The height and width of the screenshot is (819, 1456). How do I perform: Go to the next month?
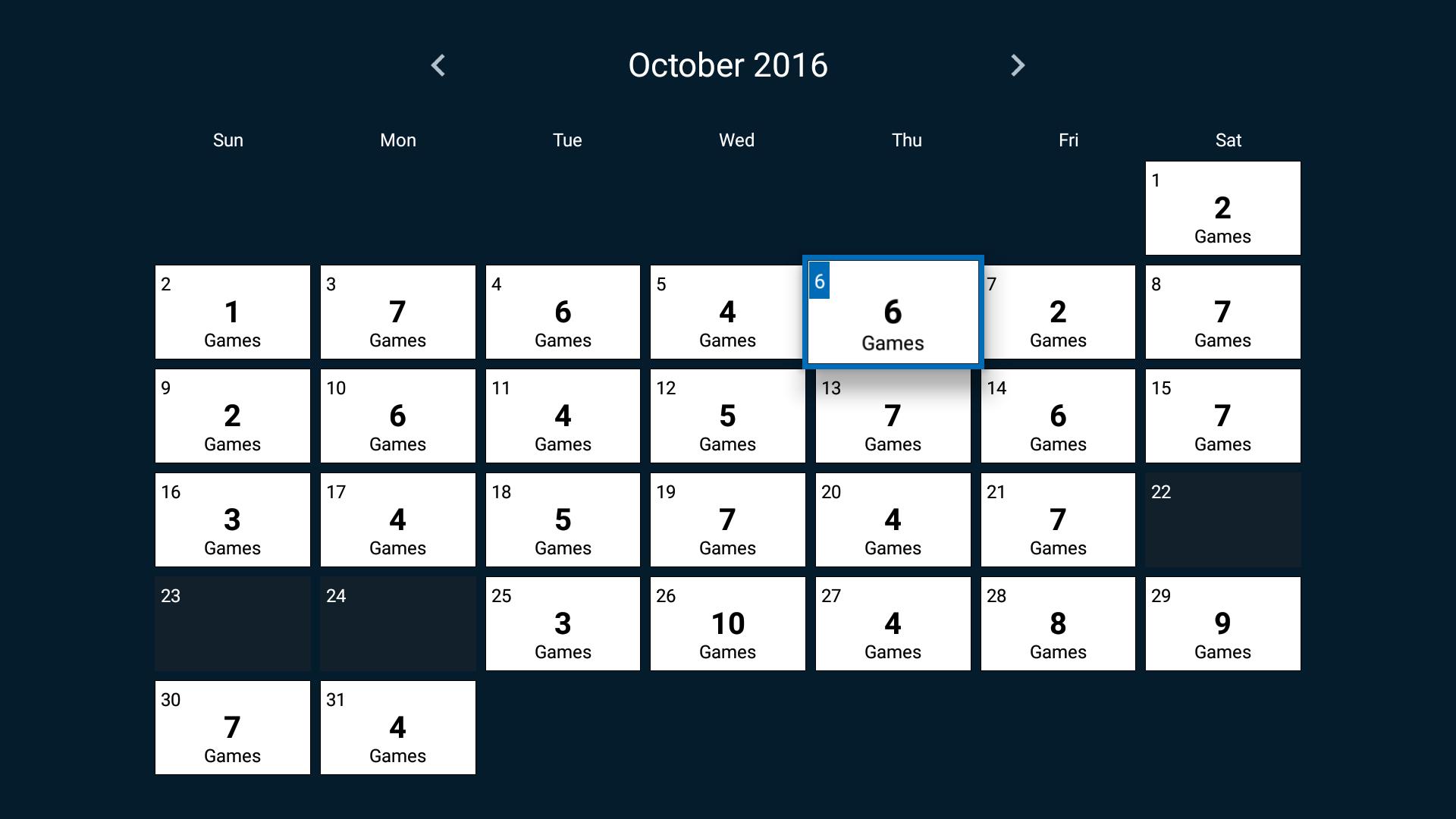click(x=1018, y=65)
